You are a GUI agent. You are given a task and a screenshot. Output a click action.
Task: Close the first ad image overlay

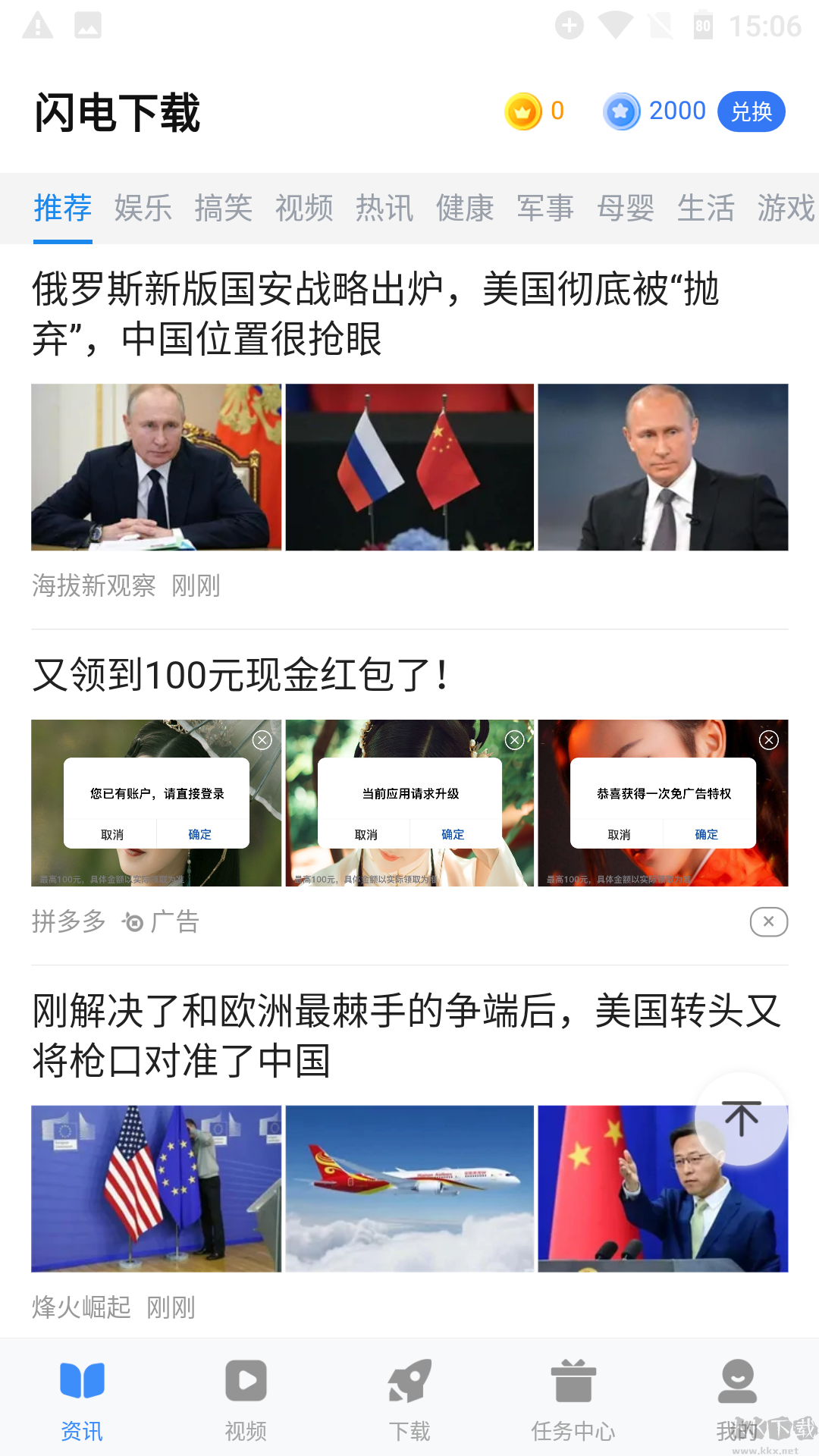coord(260,739)
